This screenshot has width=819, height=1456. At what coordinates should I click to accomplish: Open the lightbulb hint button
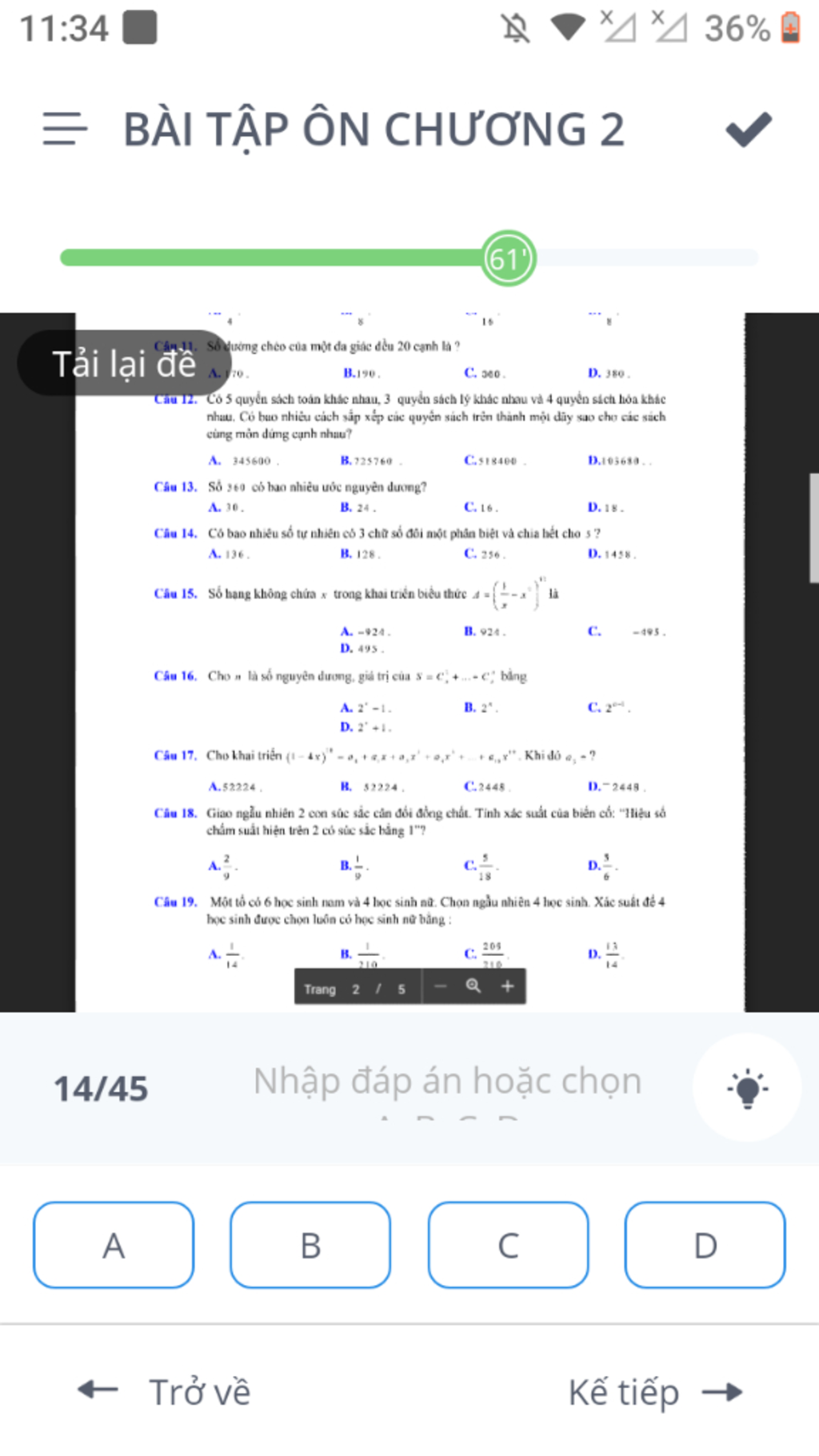(x=746, y=1087)
